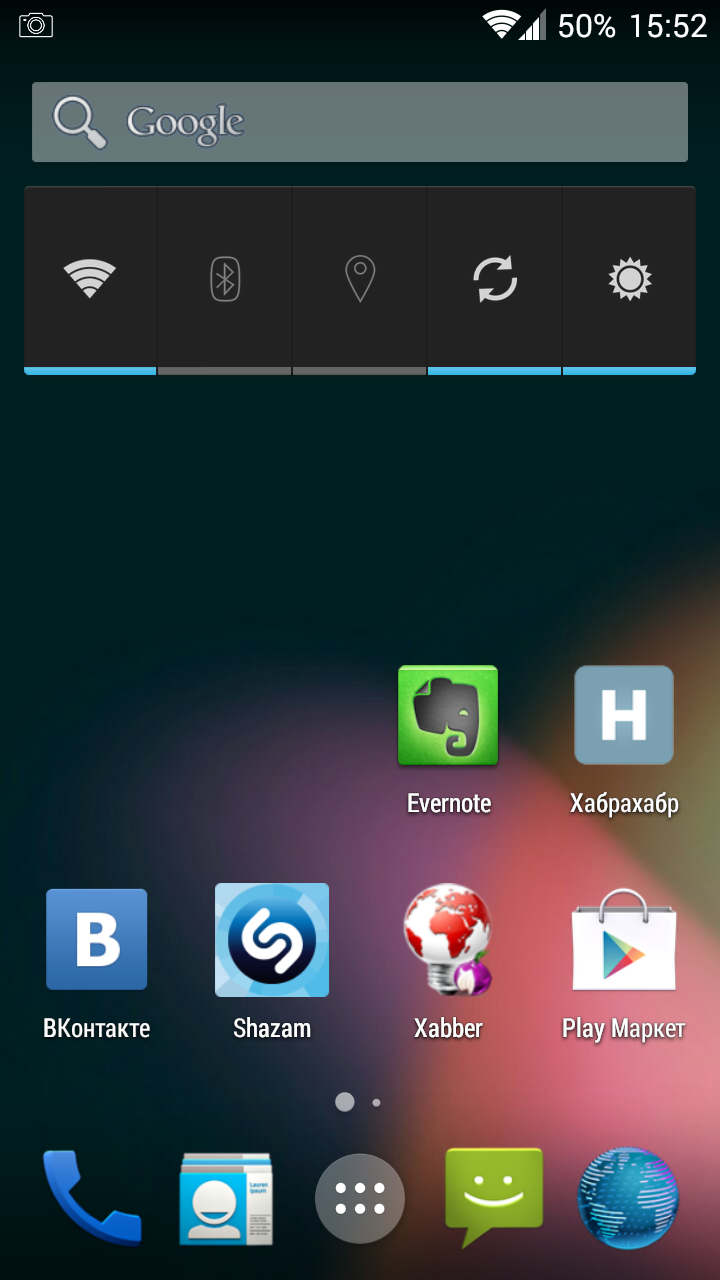Open the contacts app in the dock
The image size is (720, 1280).
[x=226, y=1197]
